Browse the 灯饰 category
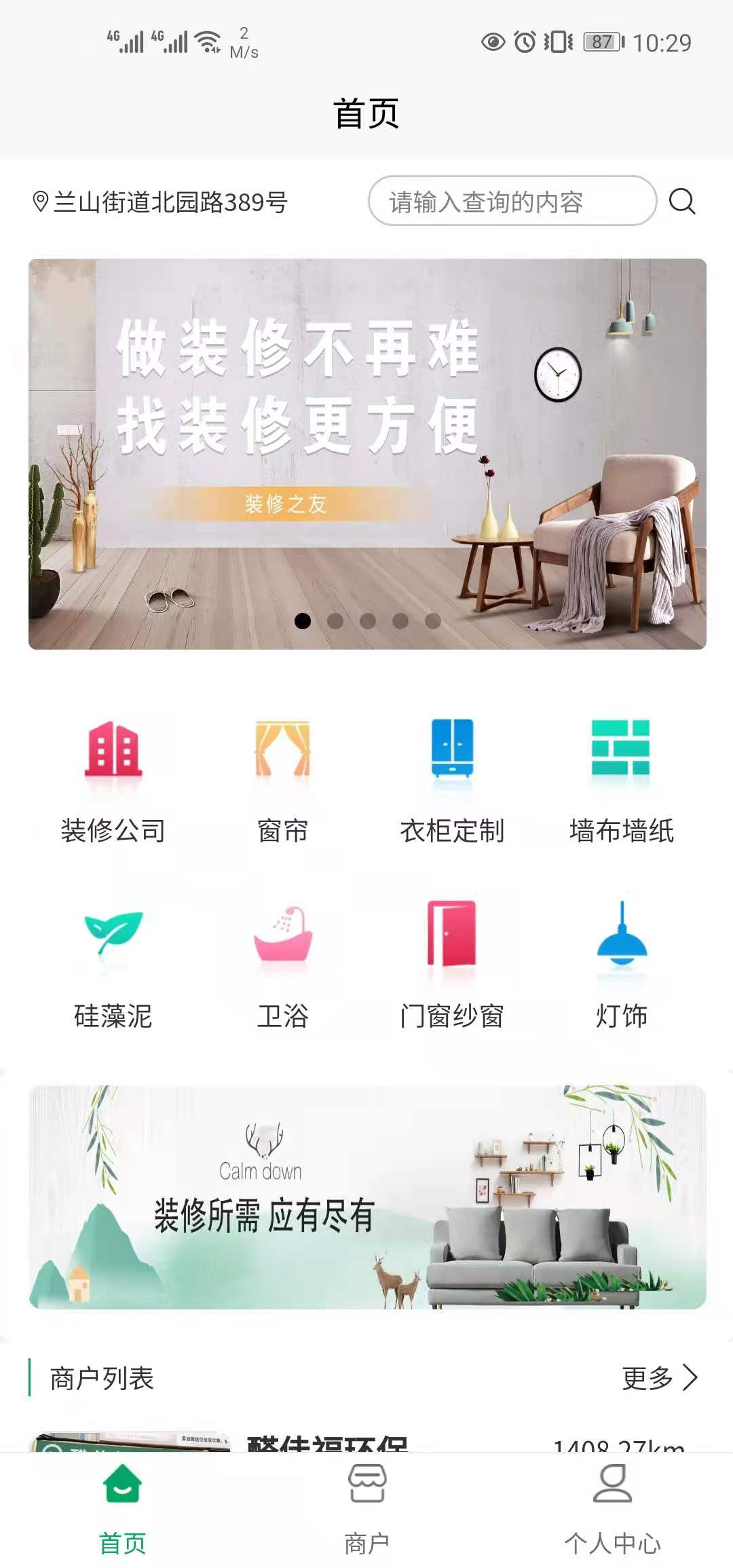 click(621, 965)
